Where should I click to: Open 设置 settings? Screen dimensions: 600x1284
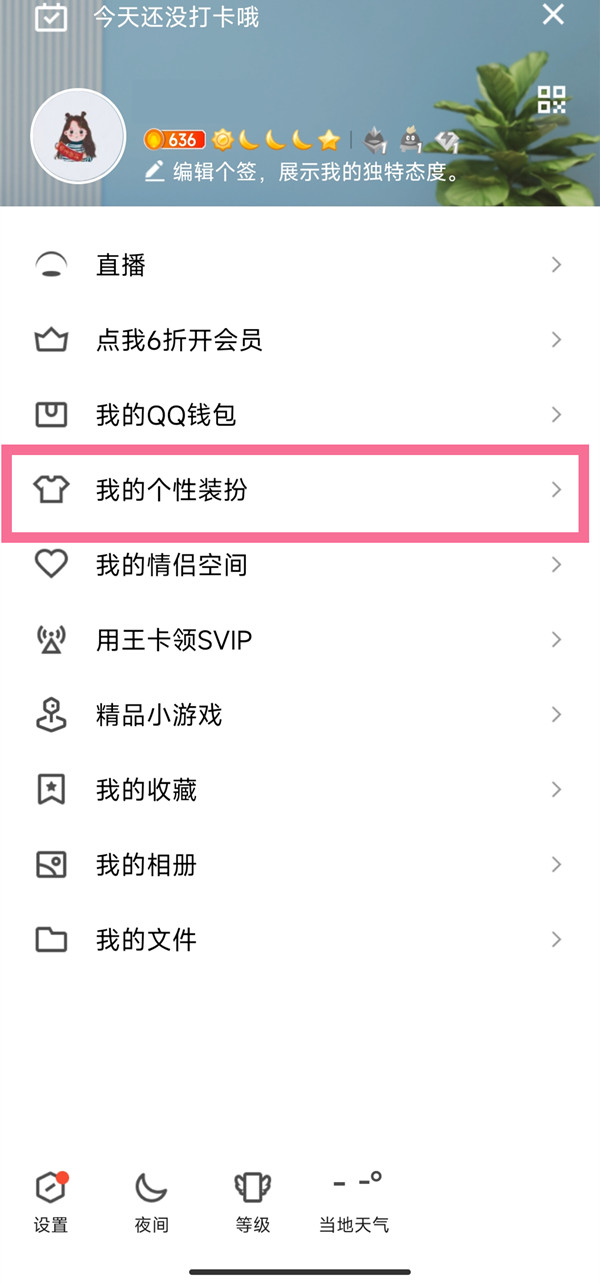(x=51, y=1202)
